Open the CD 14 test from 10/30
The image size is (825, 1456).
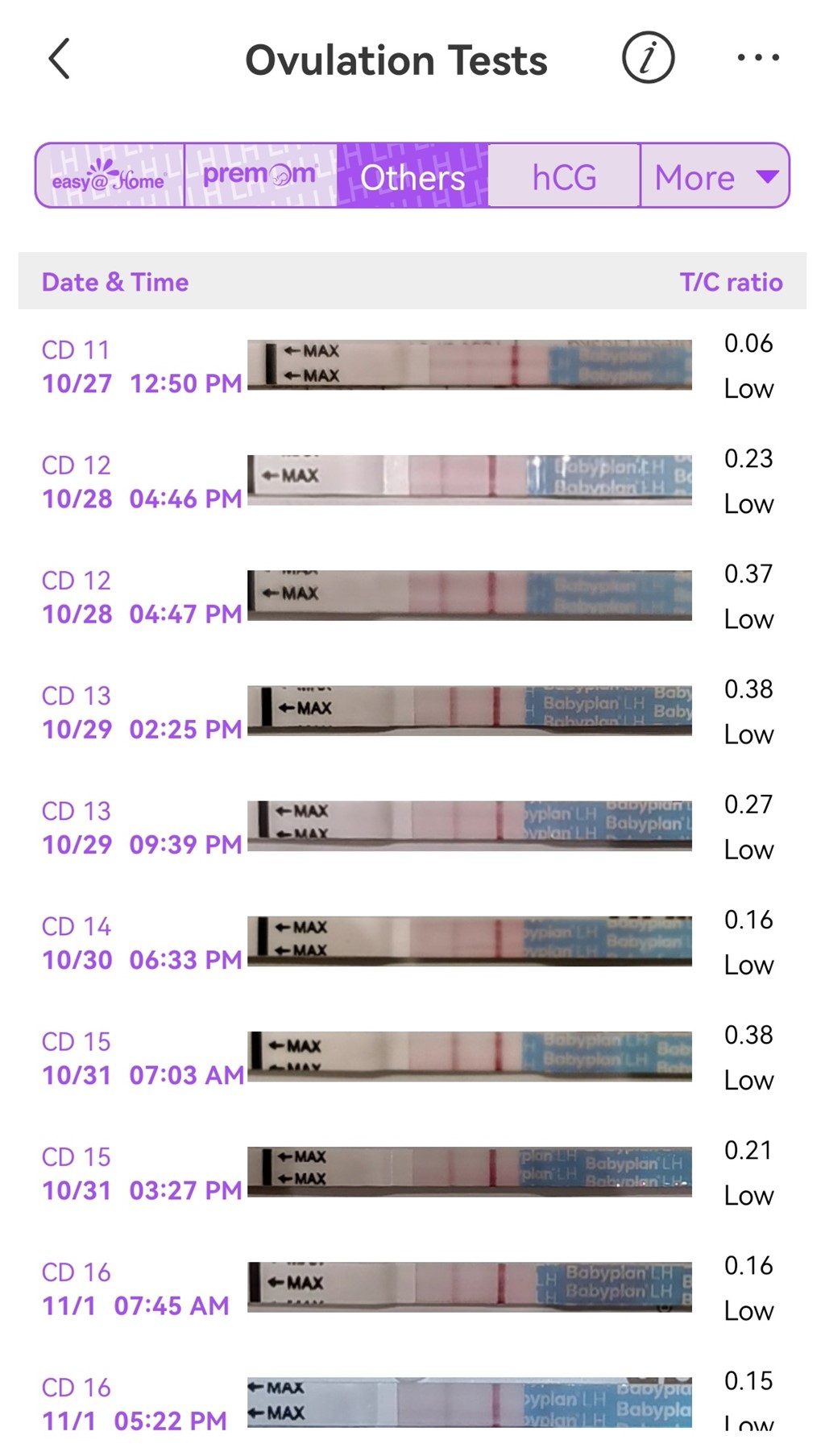pyautogui.click(x=412, y=942)
